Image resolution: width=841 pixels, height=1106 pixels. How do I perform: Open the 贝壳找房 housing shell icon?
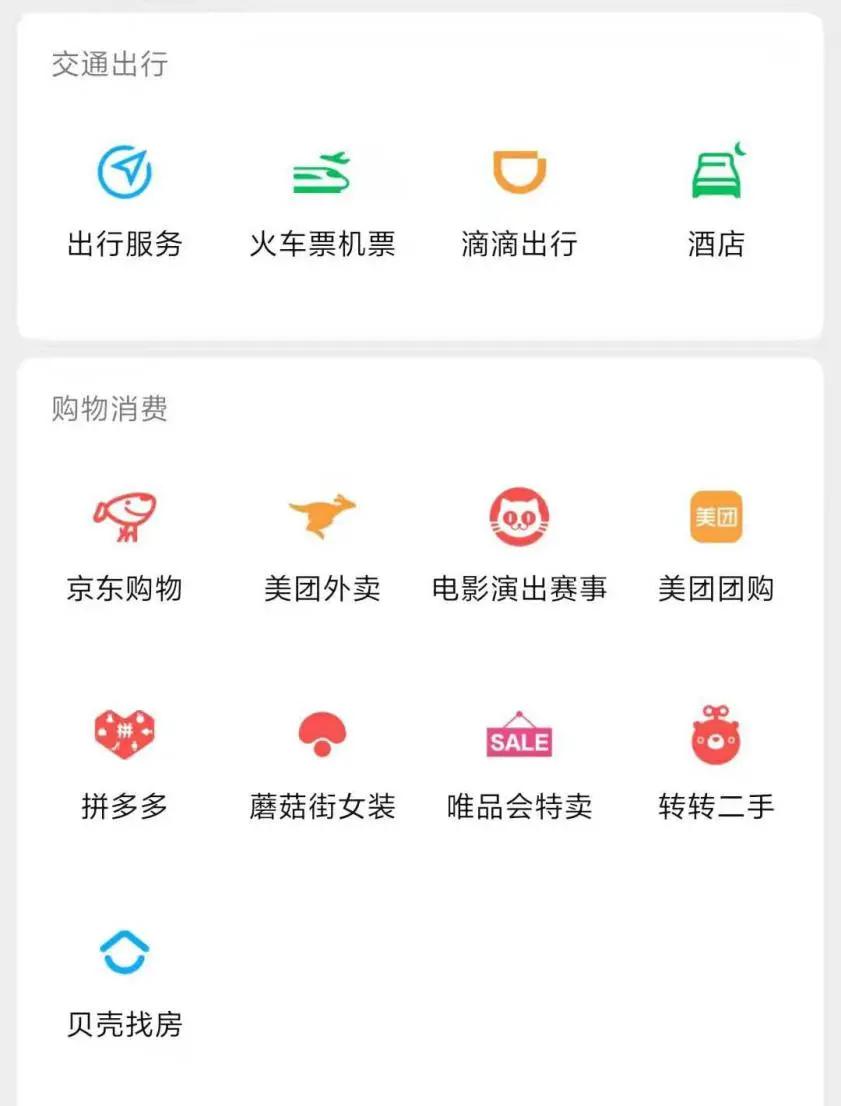click(122, 952)
